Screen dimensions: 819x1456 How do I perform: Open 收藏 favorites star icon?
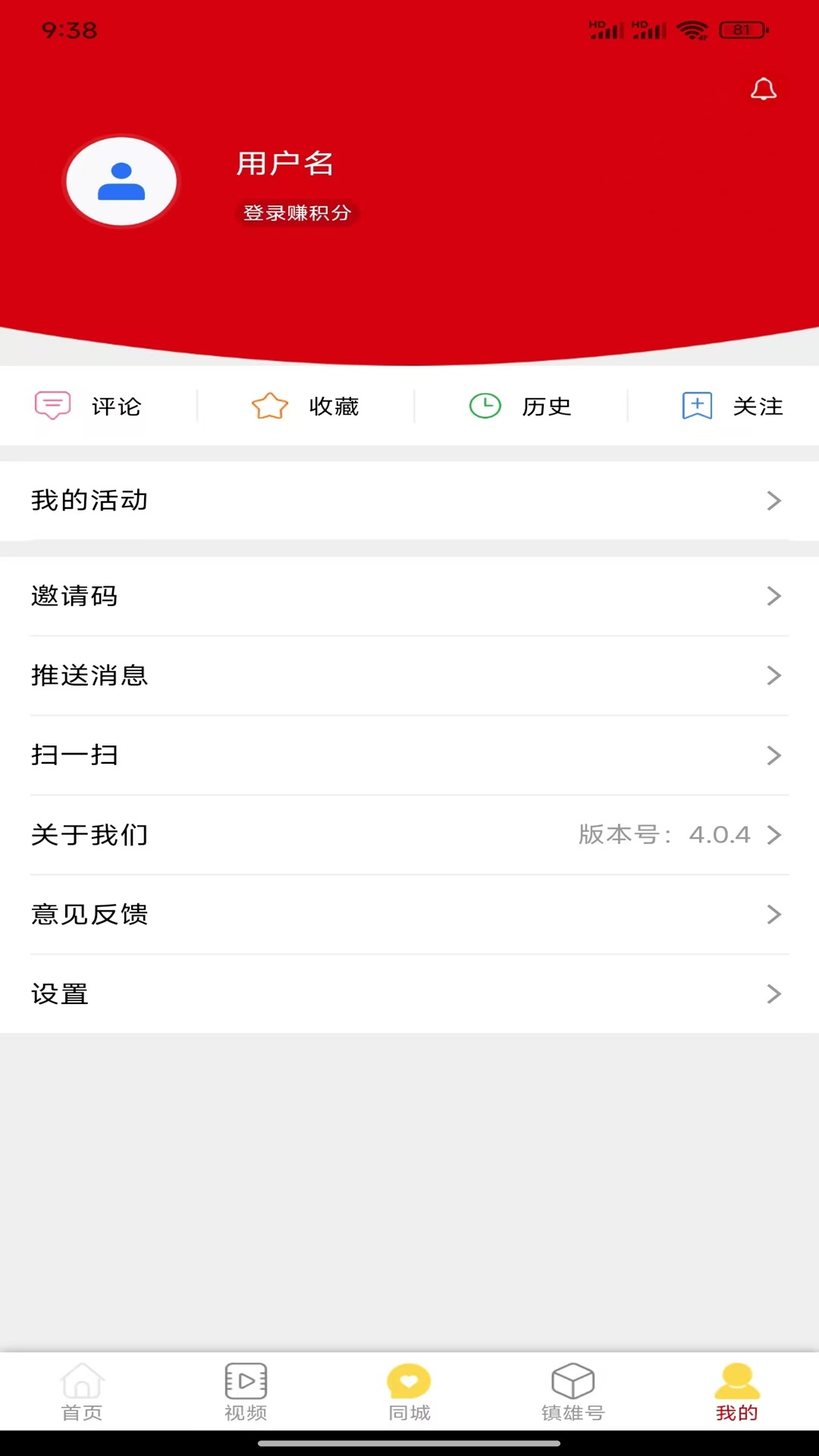coord(271,406)
